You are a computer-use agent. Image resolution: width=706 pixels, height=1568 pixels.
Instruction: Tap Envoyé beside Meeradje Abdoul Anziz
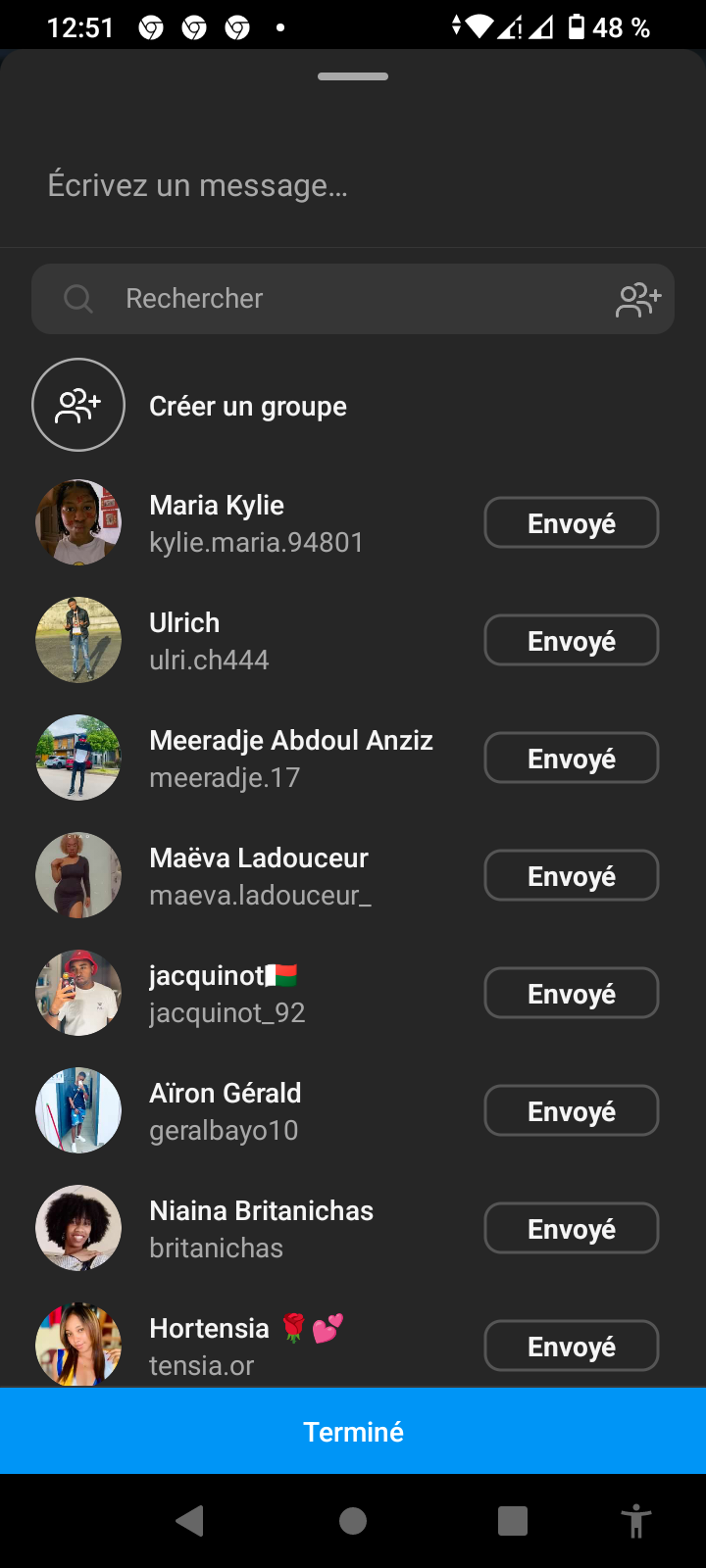[x=571, y=759]
